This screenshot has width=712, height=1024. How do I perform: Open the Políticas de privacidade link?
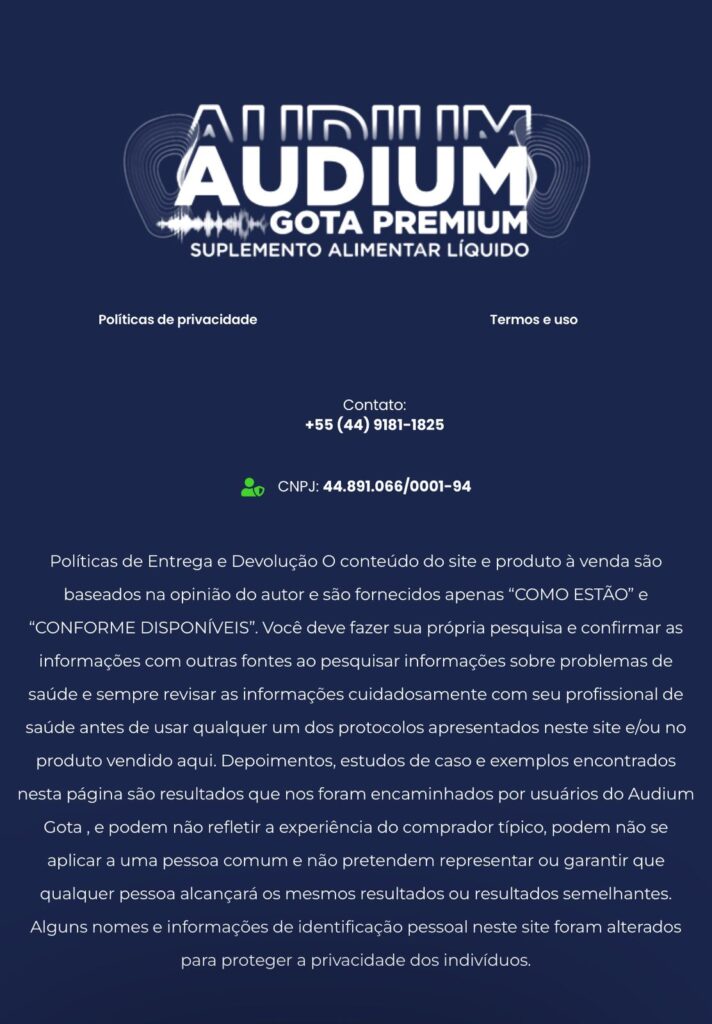coord(178,320)
